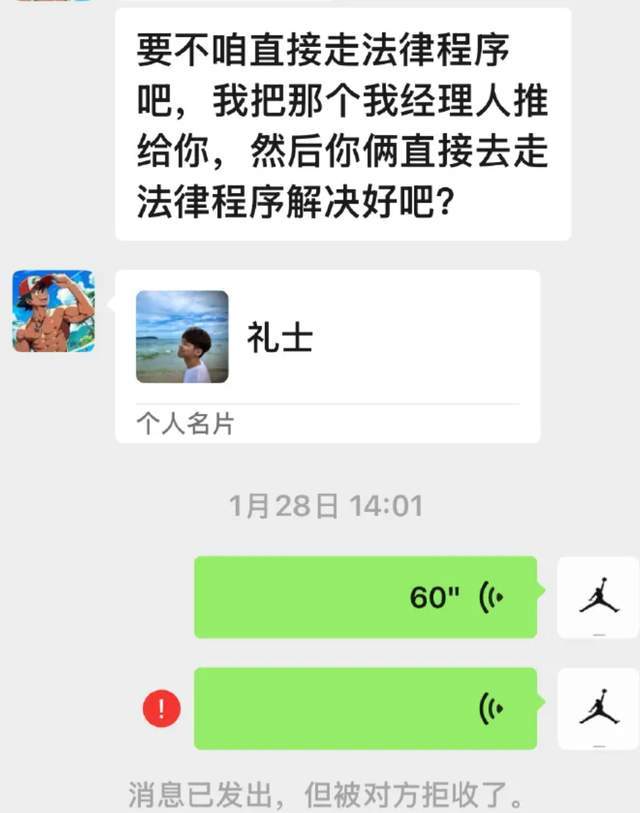Play the rejected voice message

pos(366,709)
